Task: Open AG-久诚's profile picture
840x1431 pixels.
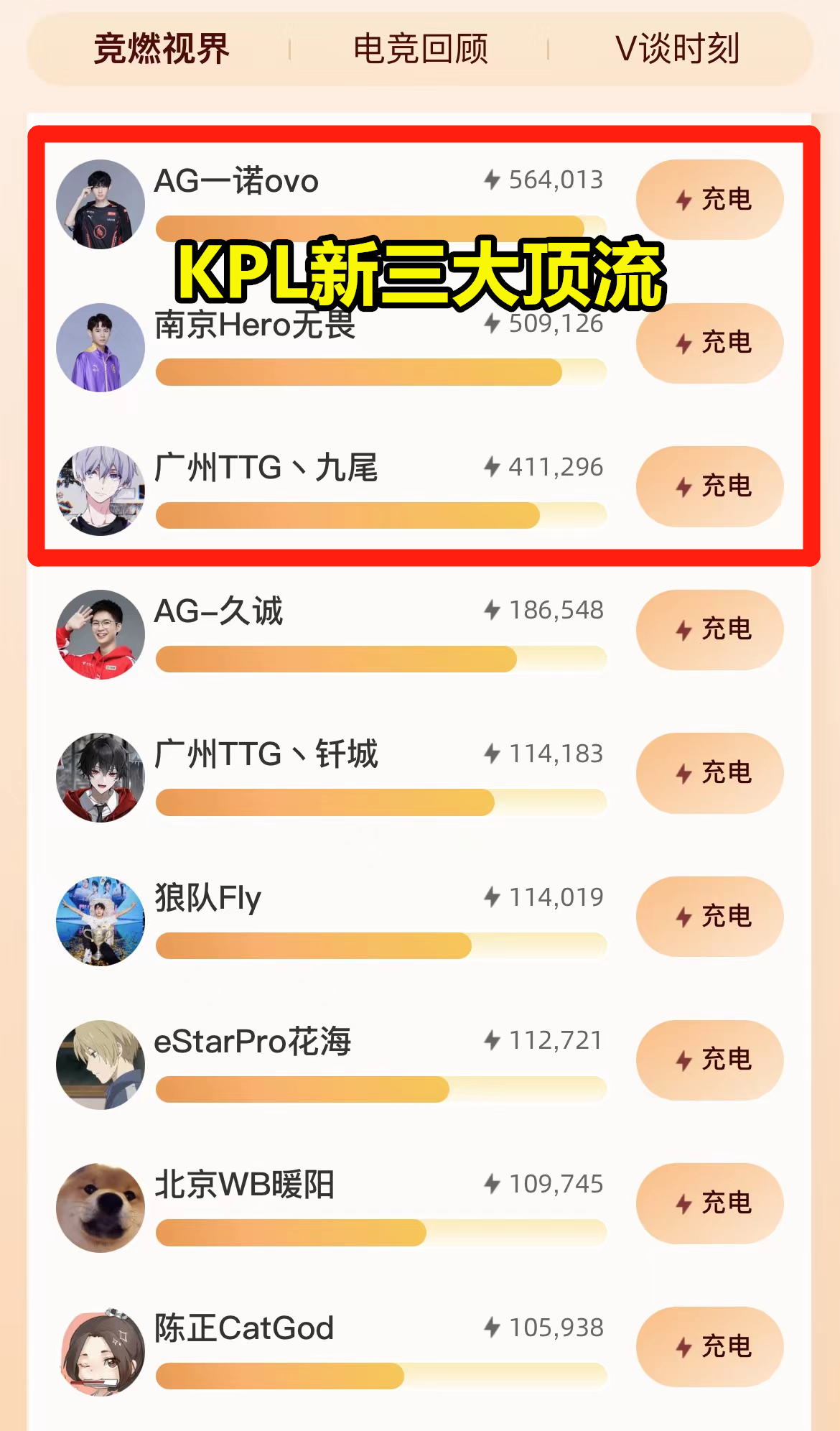Action: click(101, 634)
